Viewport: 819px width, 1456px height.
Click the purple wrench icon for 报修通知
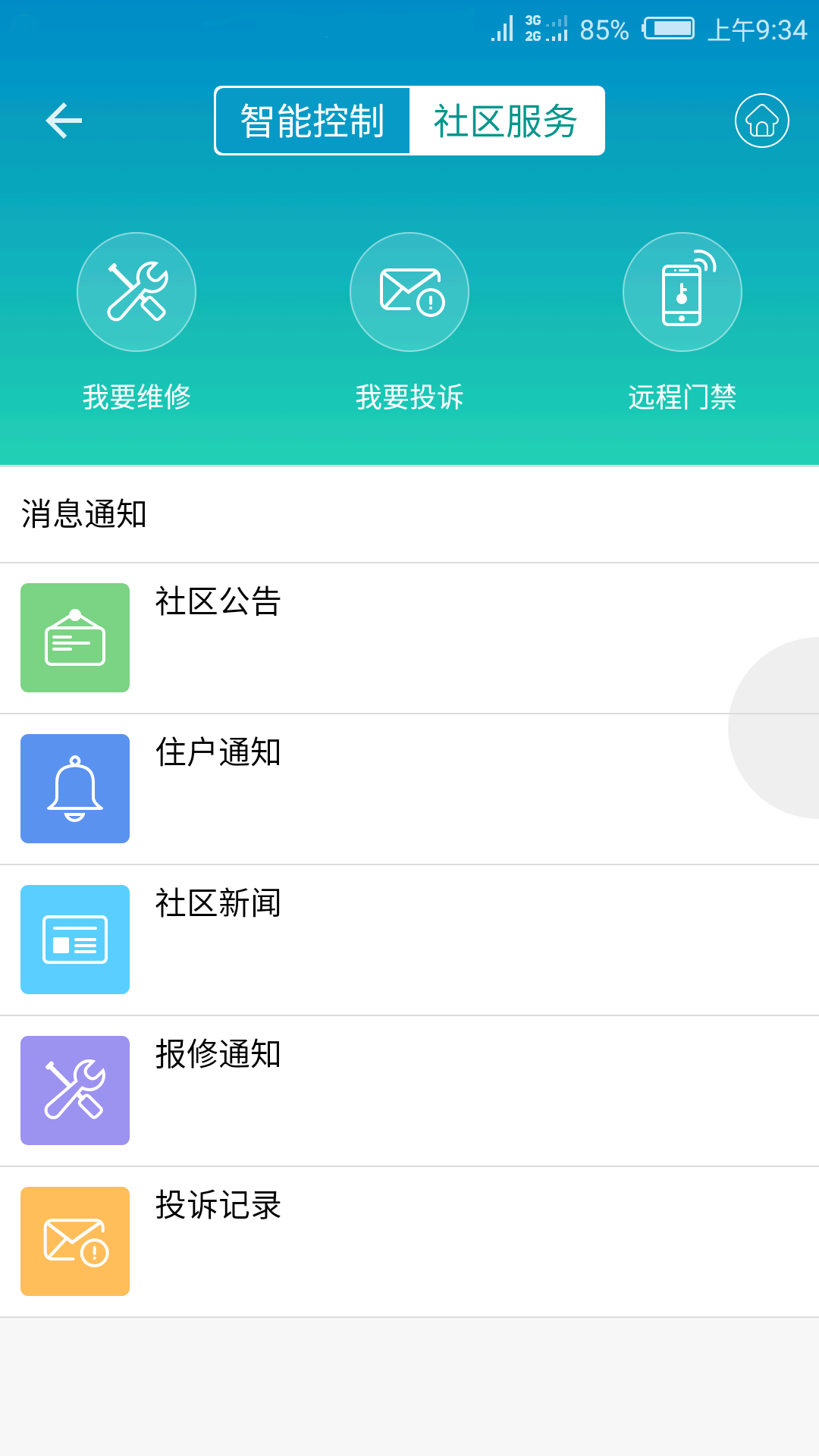(74, 1090)
